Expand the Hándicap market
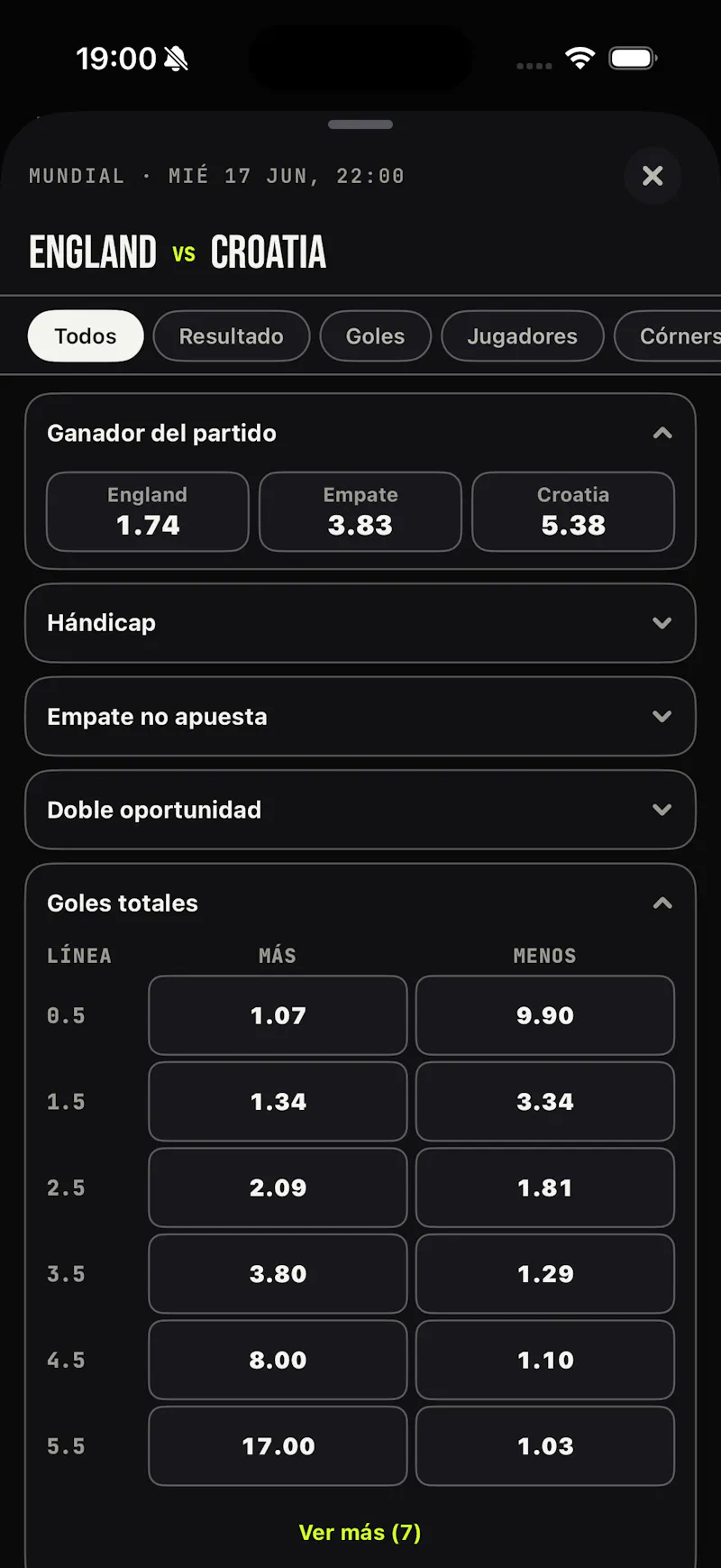Viewport: 721px width, 1568px height. click(x=360, y=623)
